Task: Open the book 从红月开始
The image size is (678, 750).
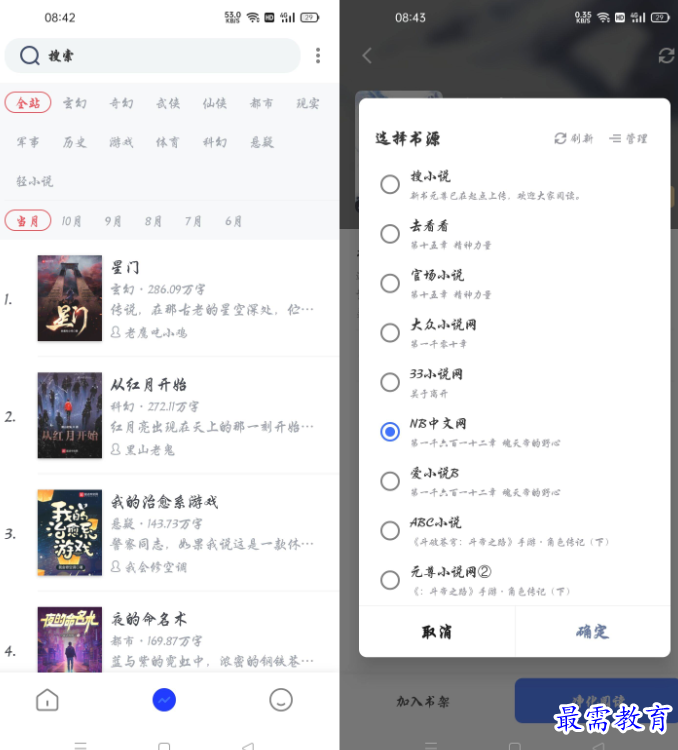Action: [x=180, y=415]
